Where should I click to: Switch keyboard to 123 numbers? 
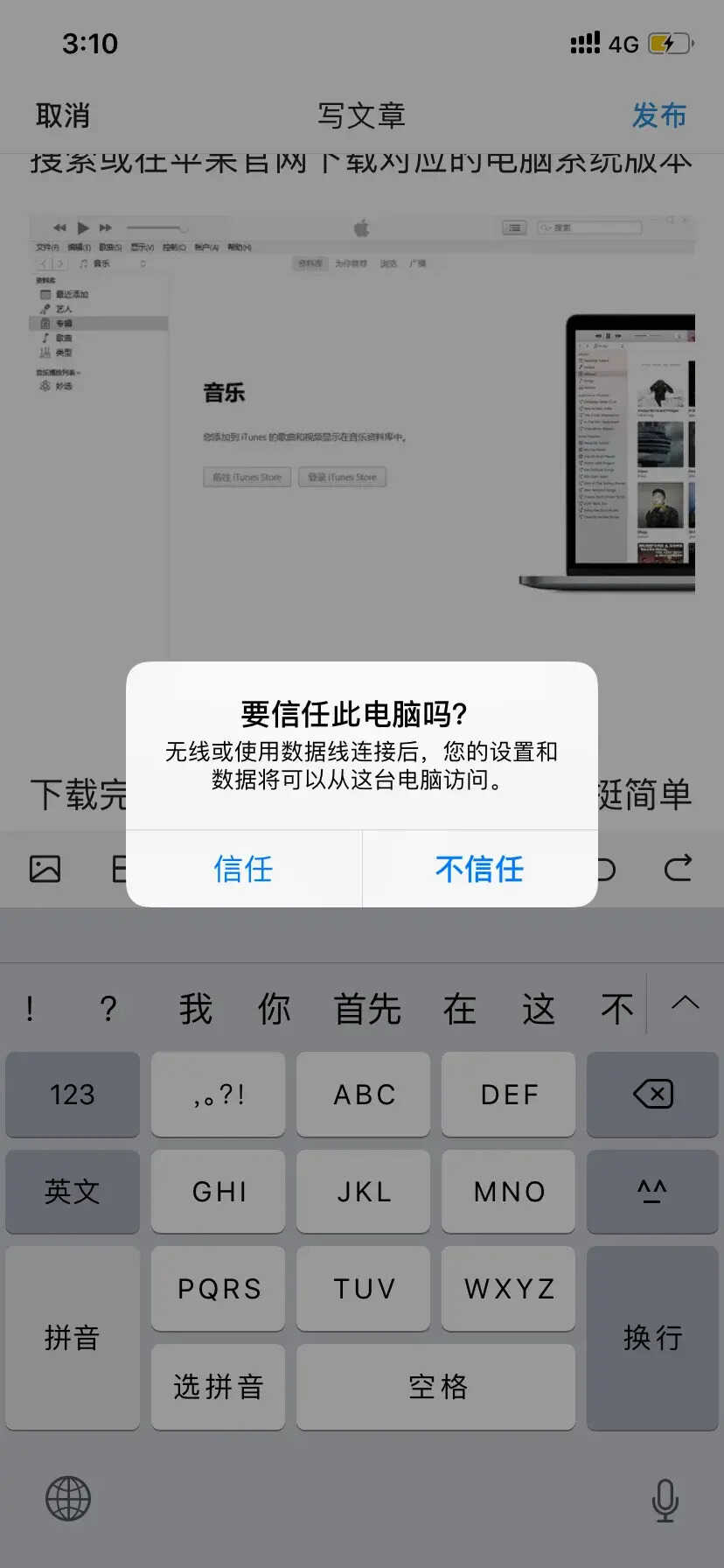tap(73, 1095)
